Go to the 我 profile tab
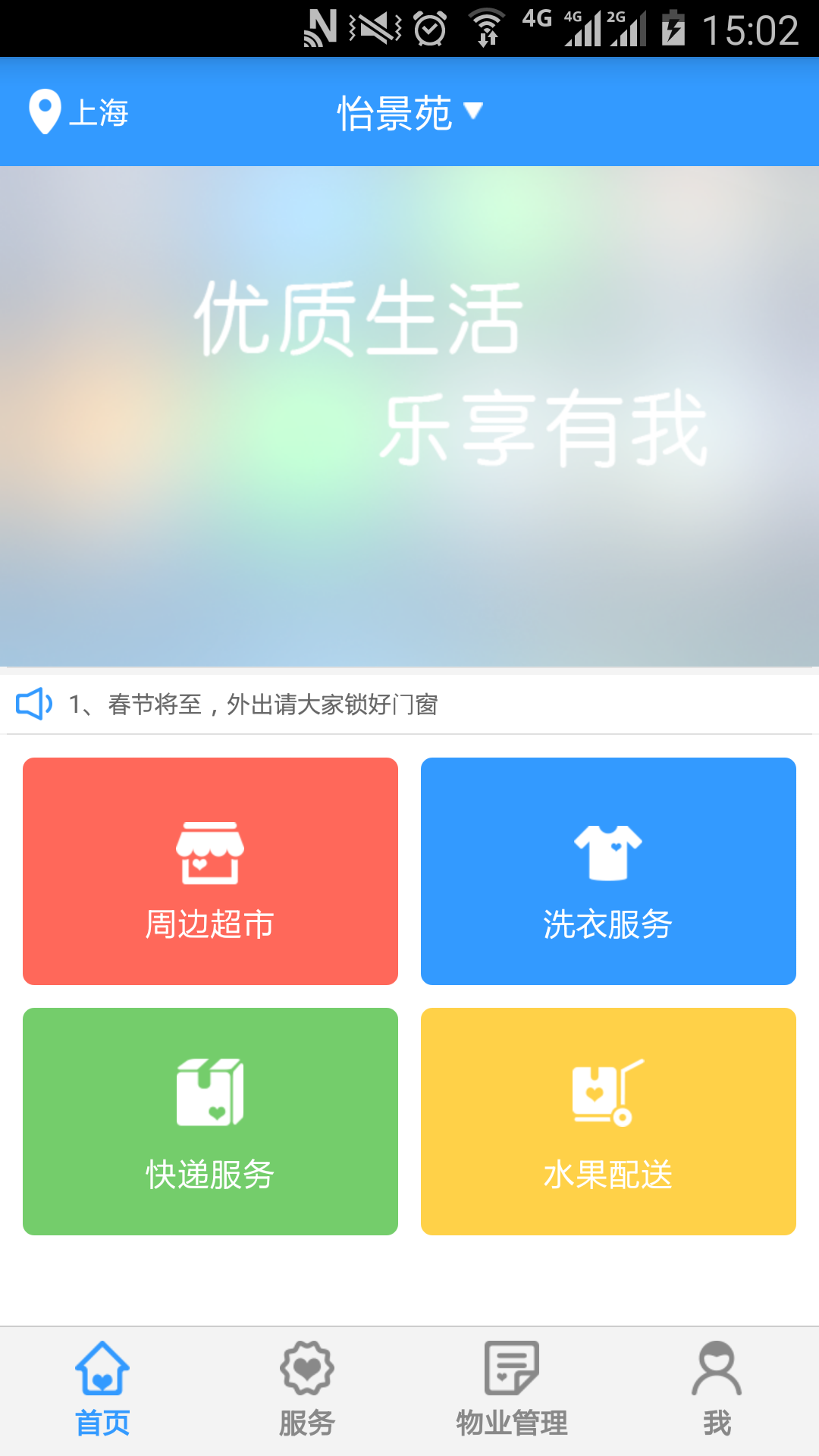 717,1391
